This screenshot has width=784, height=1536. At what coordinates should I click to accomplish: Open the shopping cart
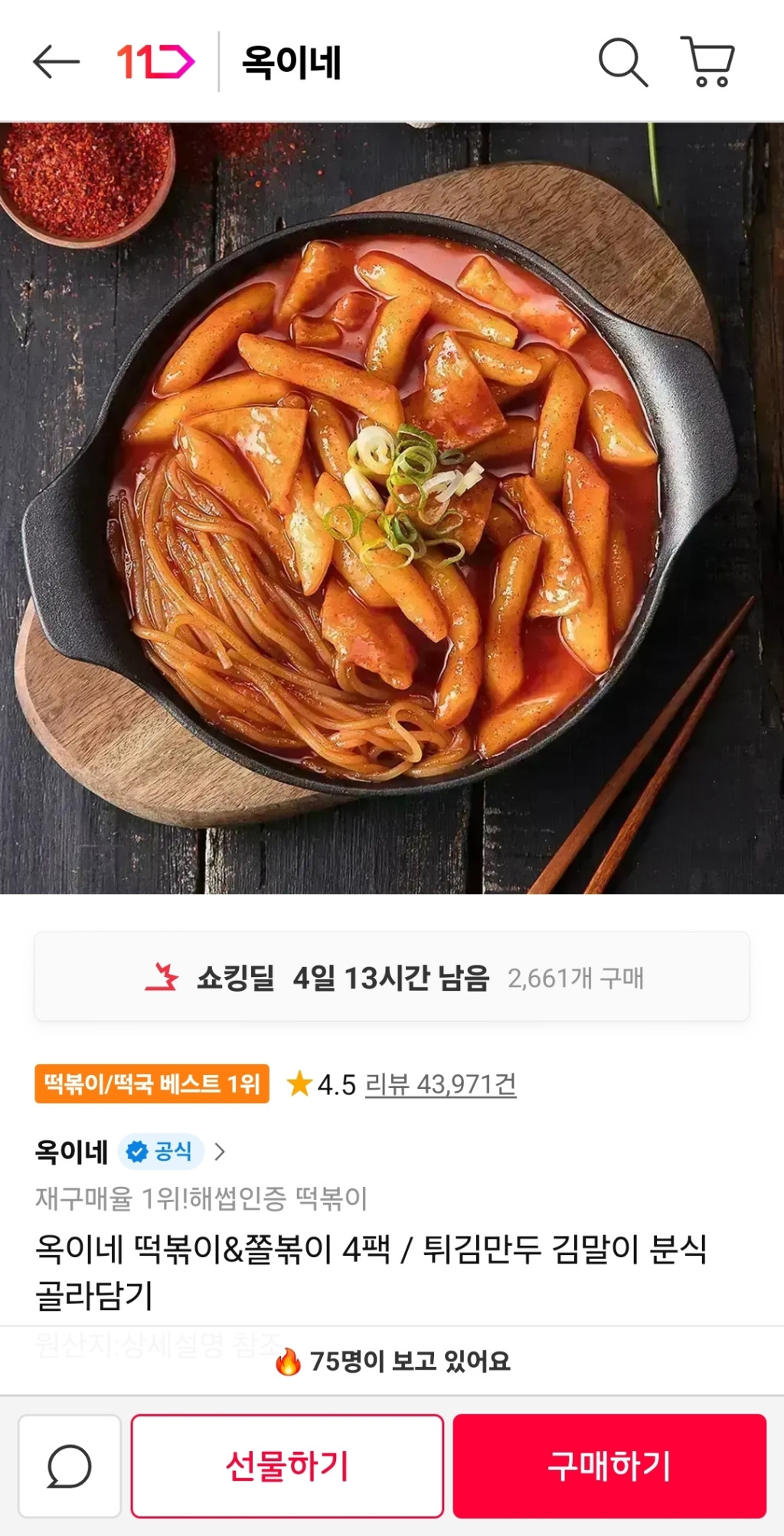[x=708, y=62]
